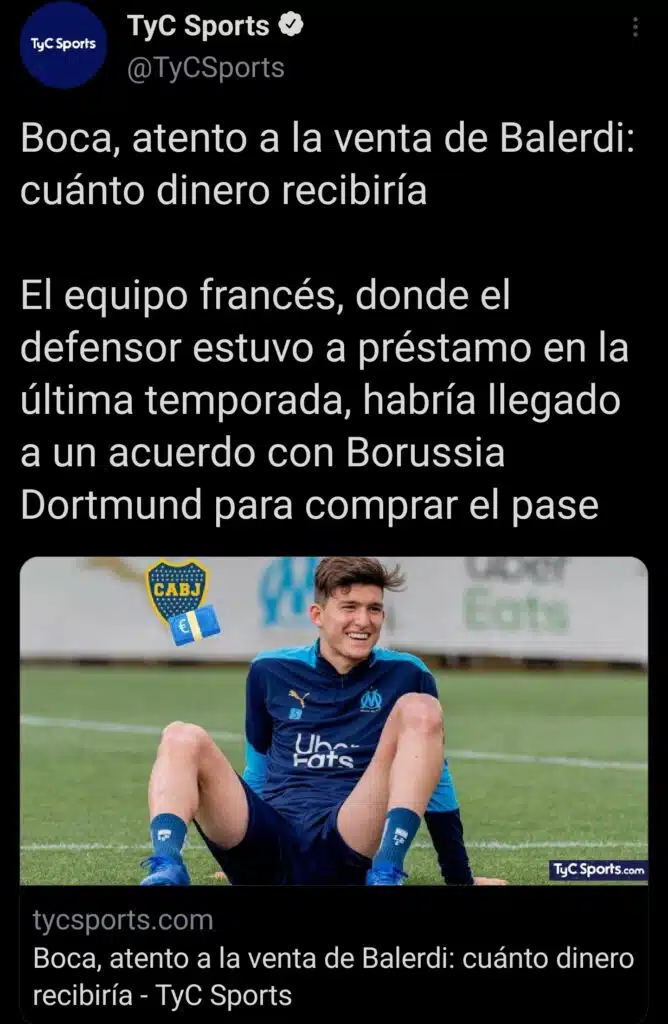
Task: Open the TyC Sports profile avatar
Action: click(x=63, y=45)
